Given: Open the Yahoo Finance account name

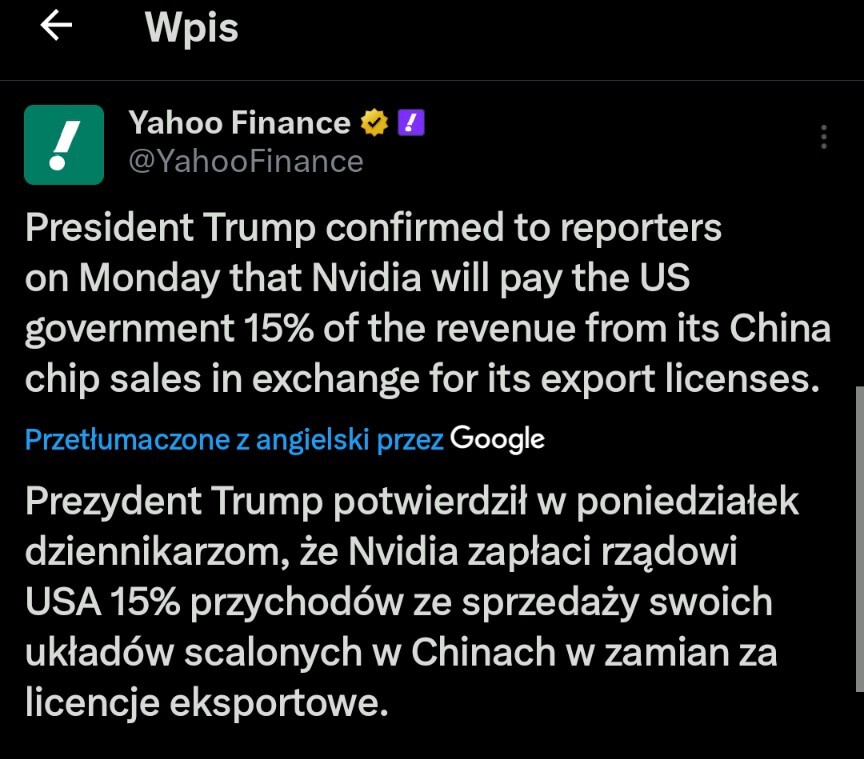Looking at the screenshot, I should pos(239,123).
